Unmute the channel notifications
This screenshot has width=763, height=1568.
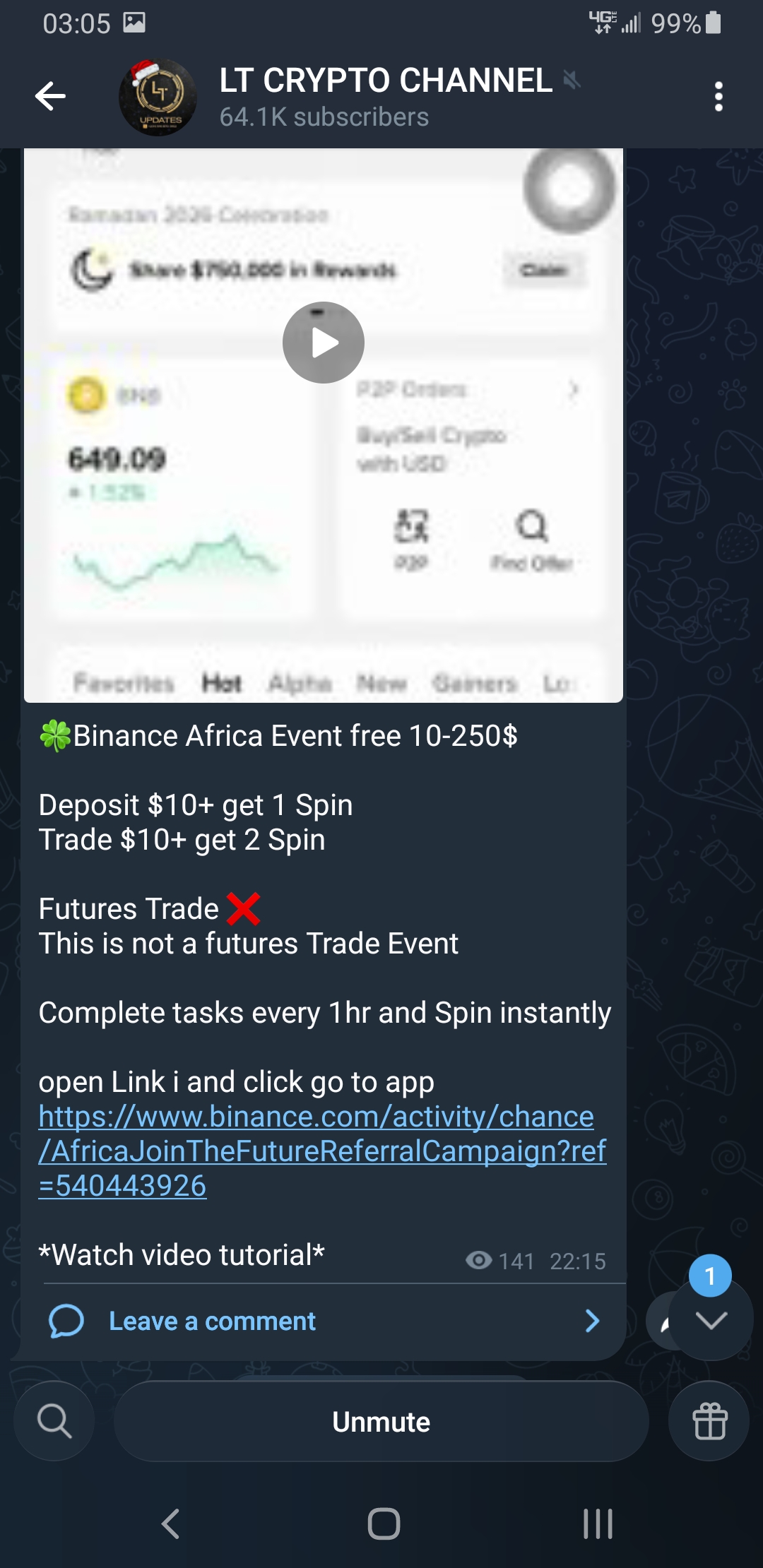pos(381,1421)
